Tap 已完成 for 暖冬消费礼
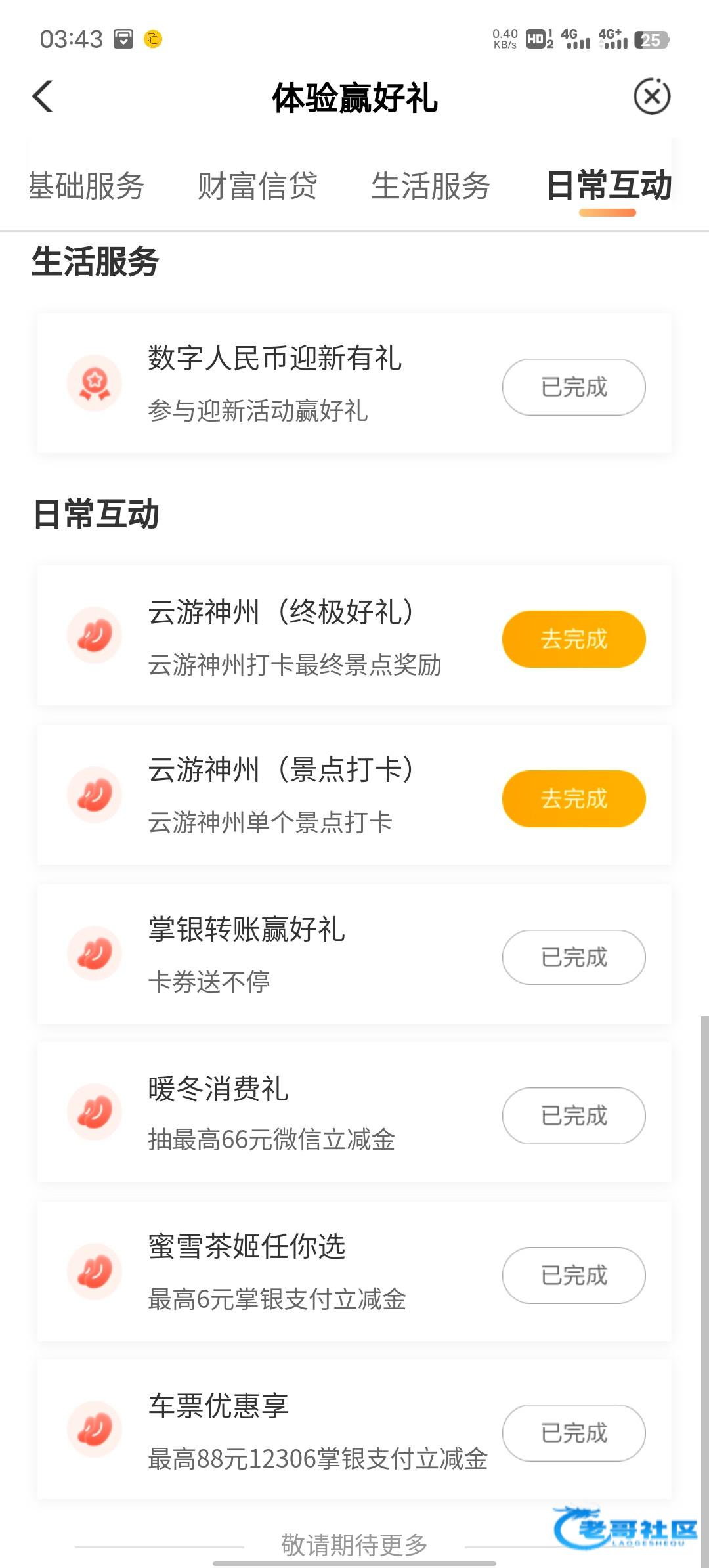This screenshot has height=1568, width=709. point(574,1116)
